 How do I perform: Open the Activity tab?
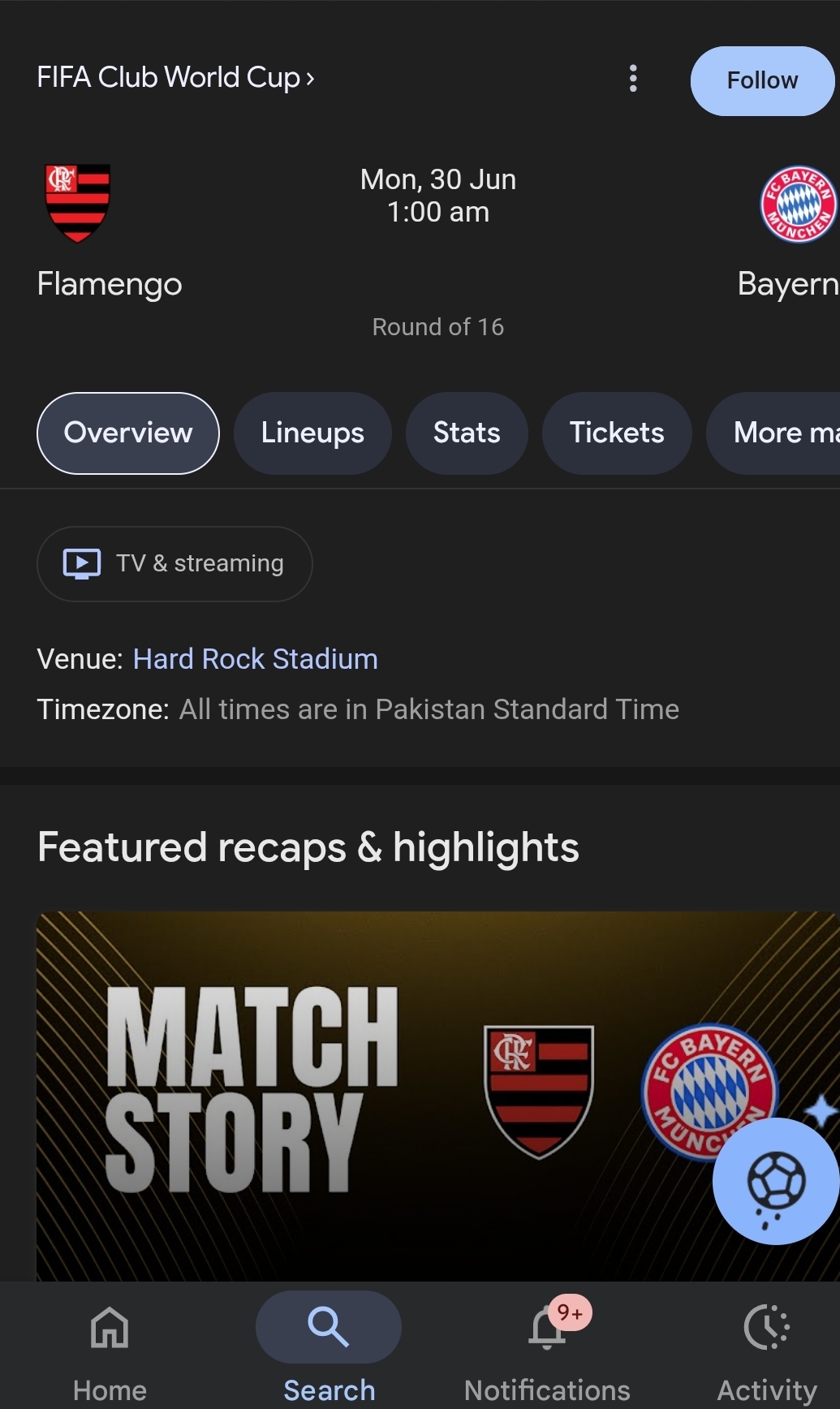(x=767, y=1349)
